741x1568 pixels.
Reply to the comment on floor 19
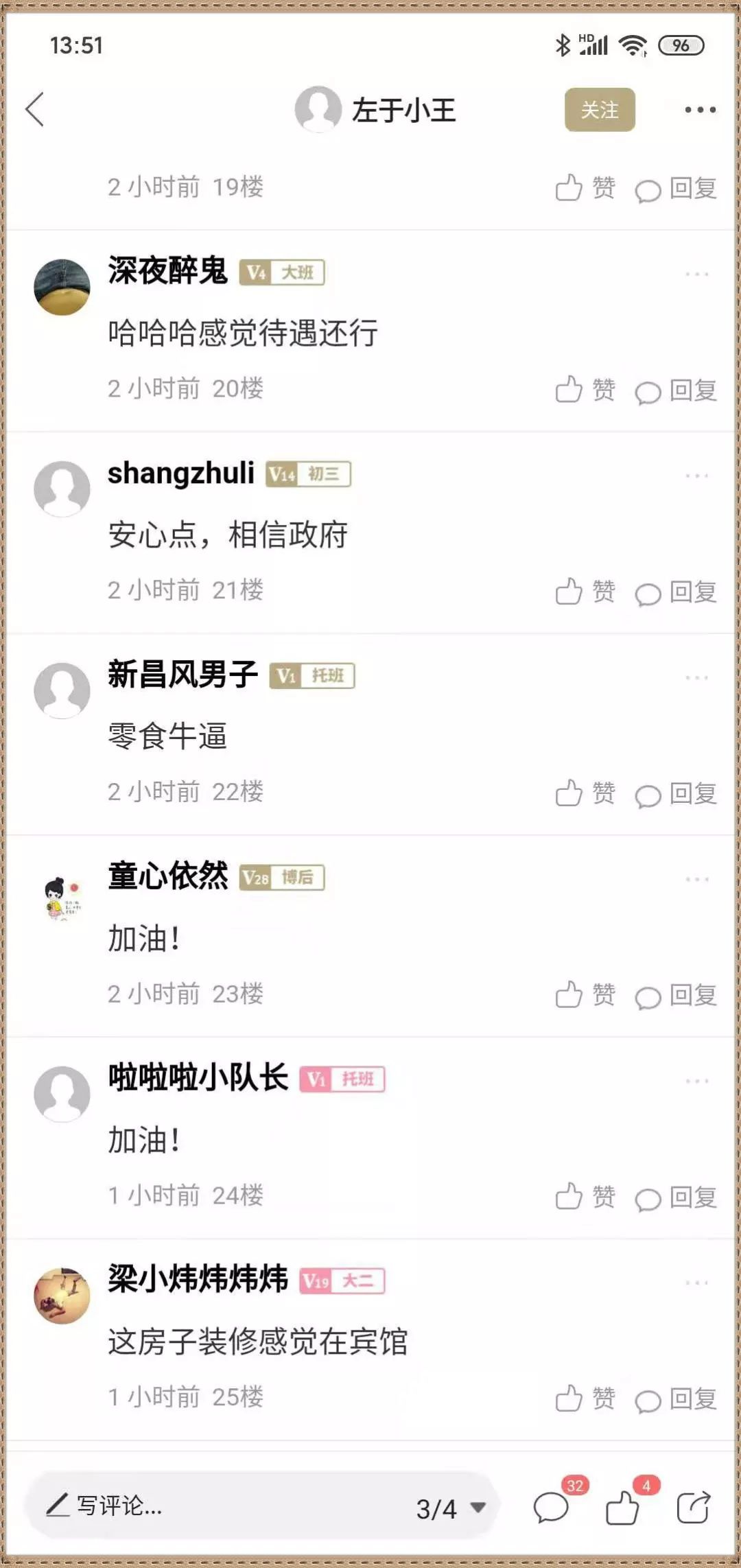(x=676, y=188)
